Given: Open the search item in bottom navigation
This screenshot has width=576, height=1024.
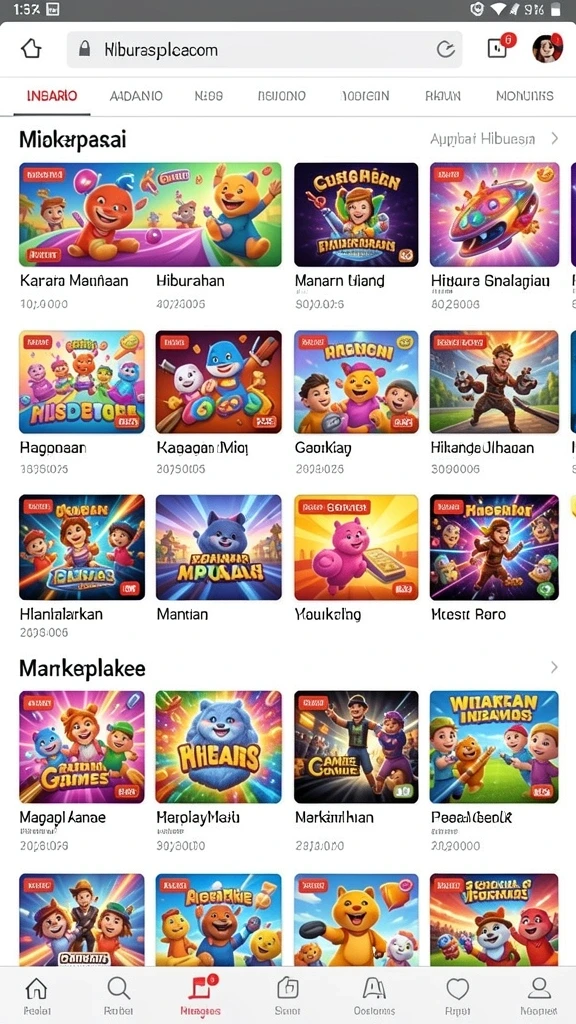Looking at the screenshot, I should point(119,995).
